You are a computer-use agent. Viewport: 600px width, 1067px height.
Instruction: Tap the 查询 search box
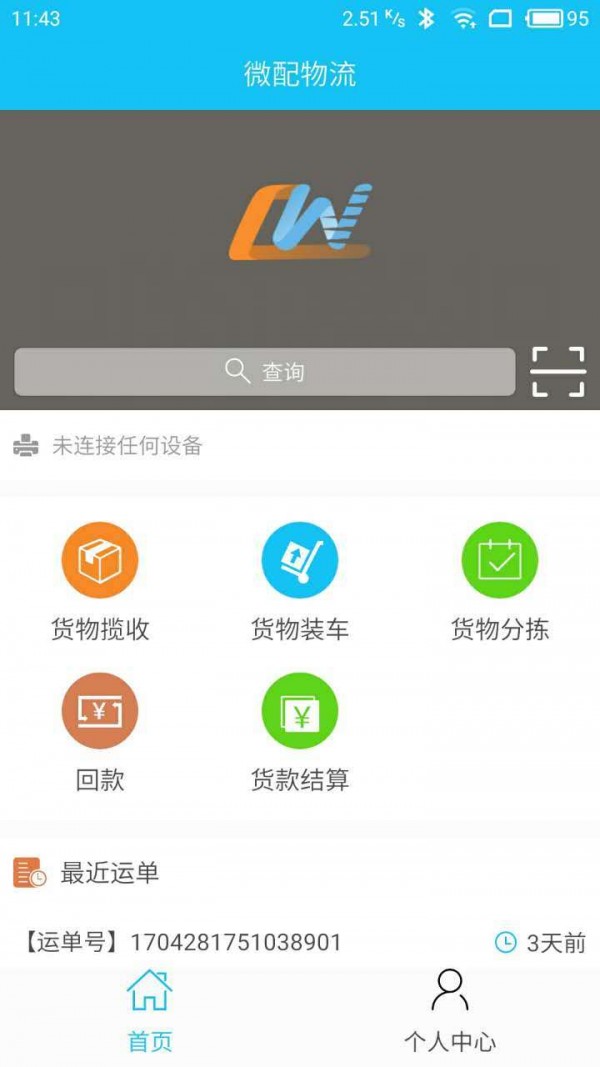click(x=264, y=372)
